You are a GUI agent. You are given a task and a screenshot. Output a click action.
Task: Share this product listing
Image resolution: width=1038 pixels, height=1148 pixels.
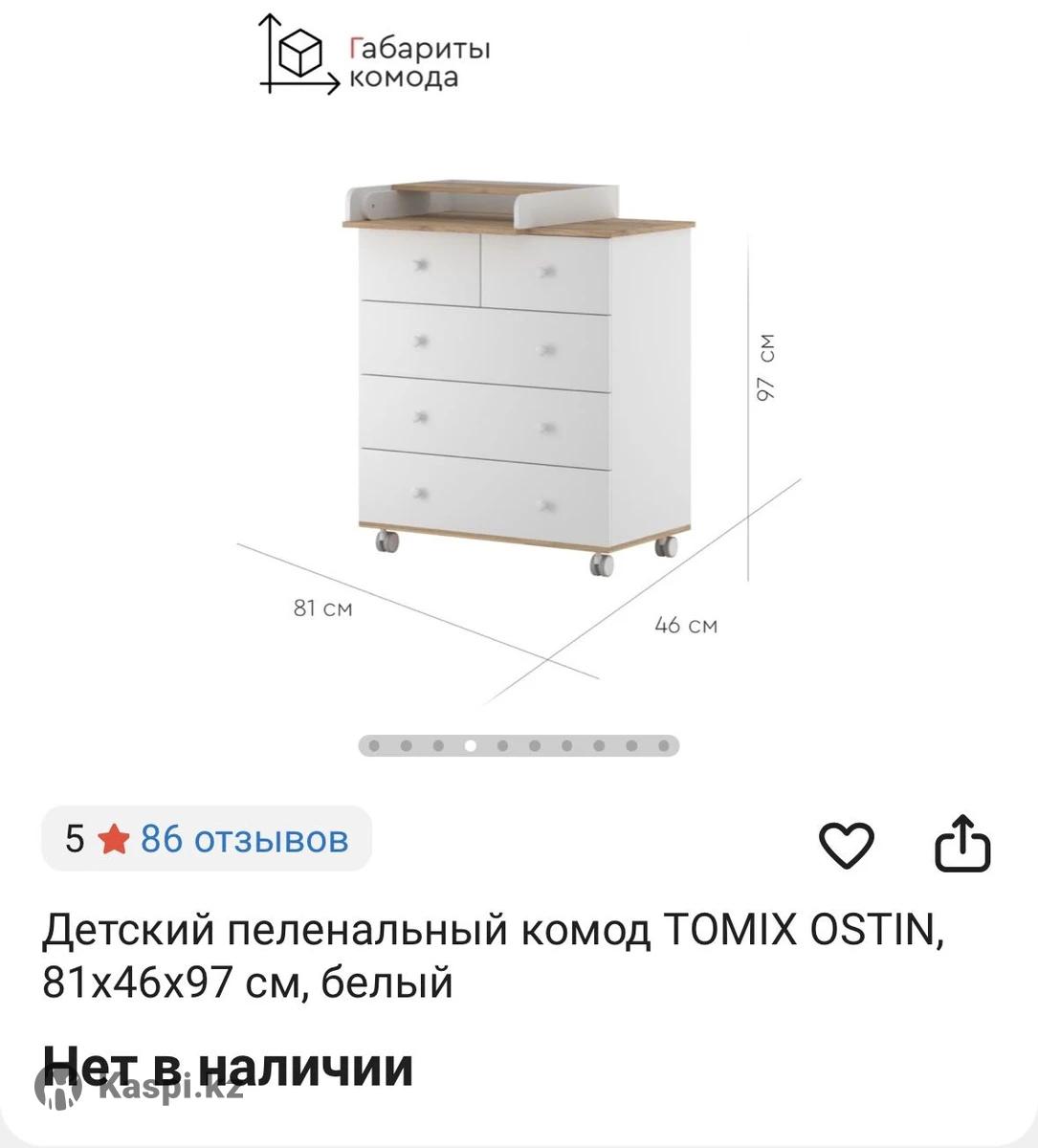pos(961,843)
